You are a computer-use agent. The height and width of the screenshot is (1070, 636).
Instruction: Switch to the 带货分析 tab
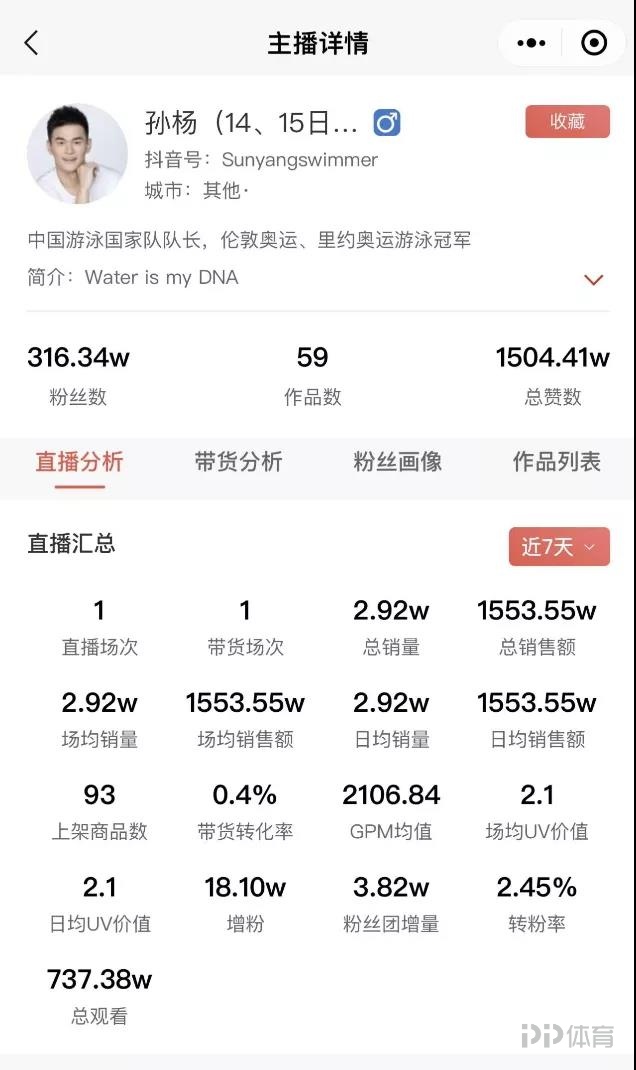(x=238, y=462)
